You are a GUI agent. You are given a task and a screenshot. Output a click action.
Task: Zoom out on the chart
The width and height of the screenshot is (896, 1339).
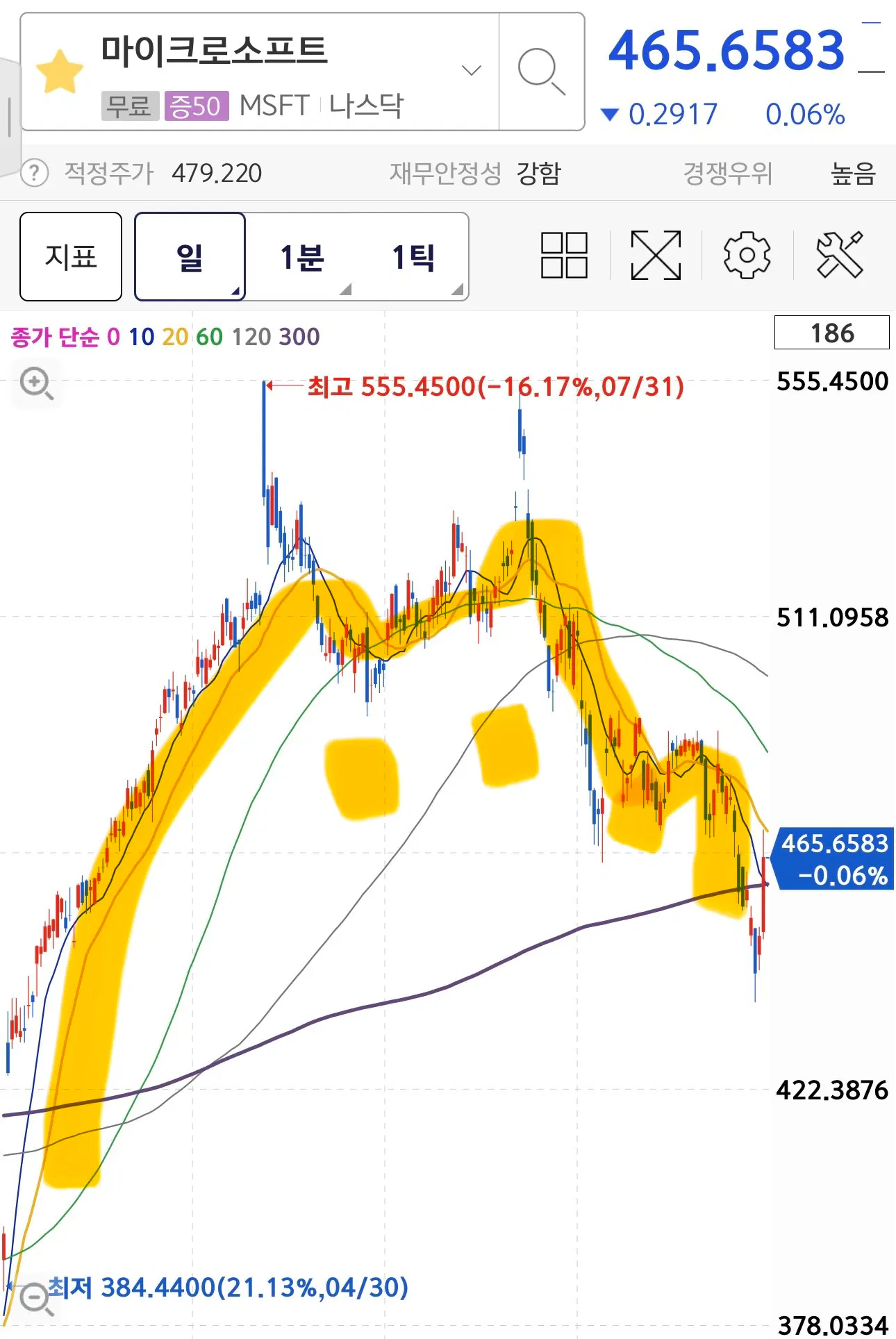point(35,1297)
